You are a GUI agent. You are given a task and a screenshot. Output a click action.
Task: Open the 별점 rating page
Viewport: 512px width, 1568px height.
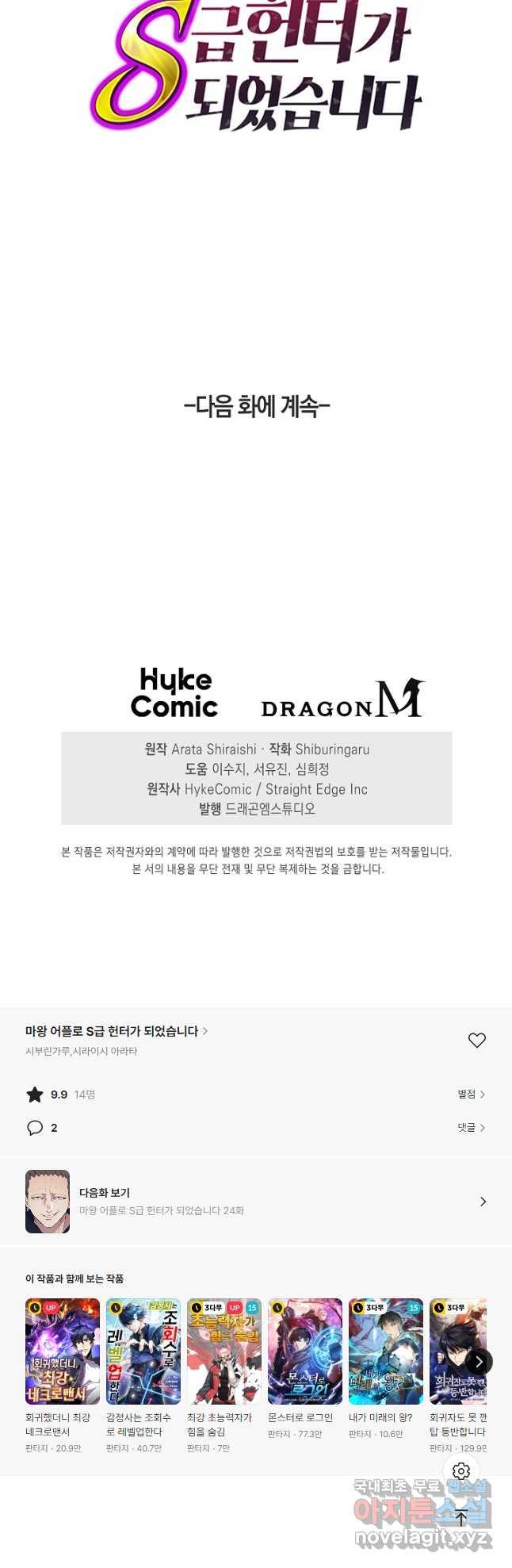pos(471,1095)
